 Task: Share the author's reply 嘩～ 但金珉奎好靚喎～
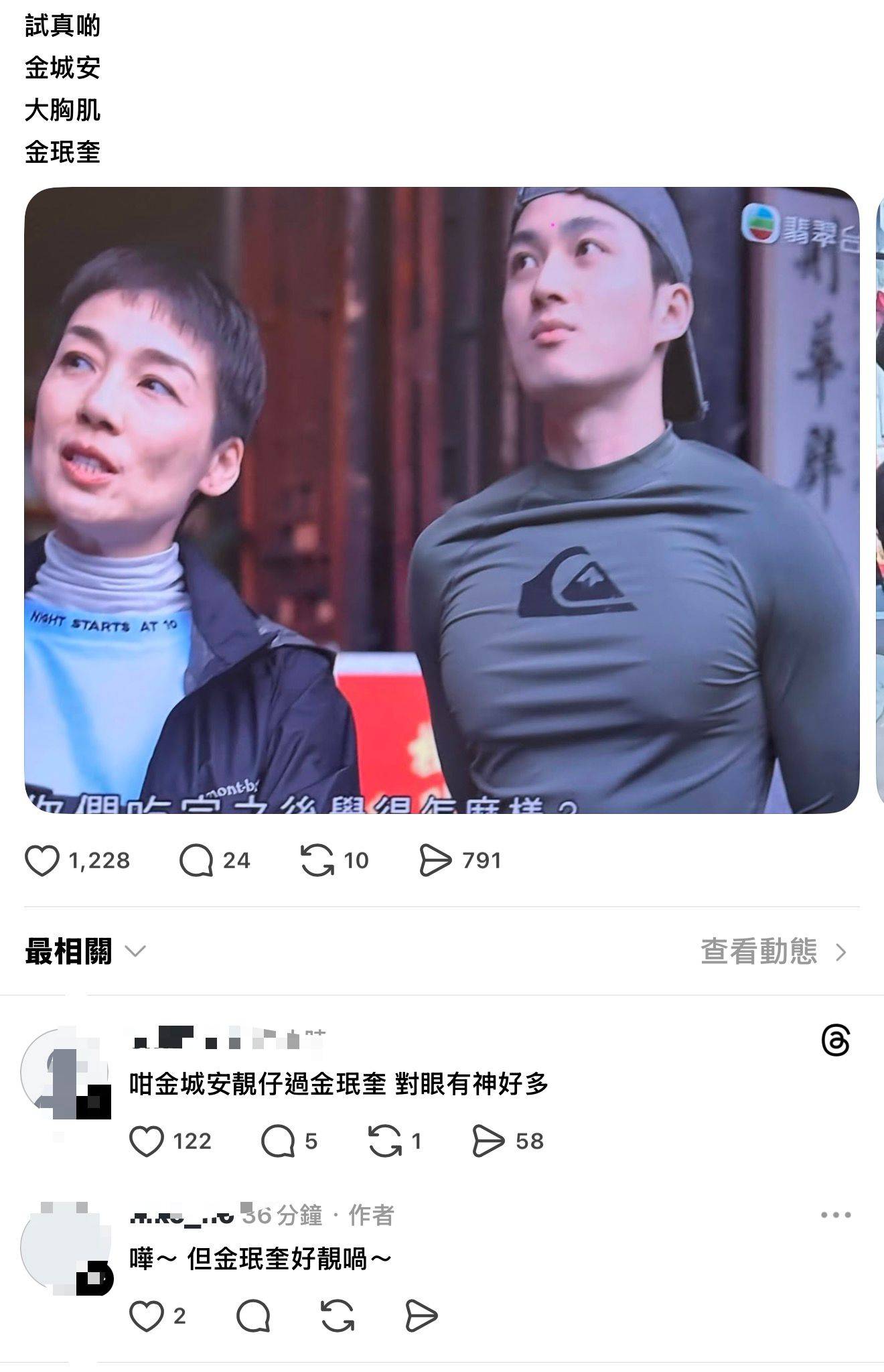[421, 1317]
